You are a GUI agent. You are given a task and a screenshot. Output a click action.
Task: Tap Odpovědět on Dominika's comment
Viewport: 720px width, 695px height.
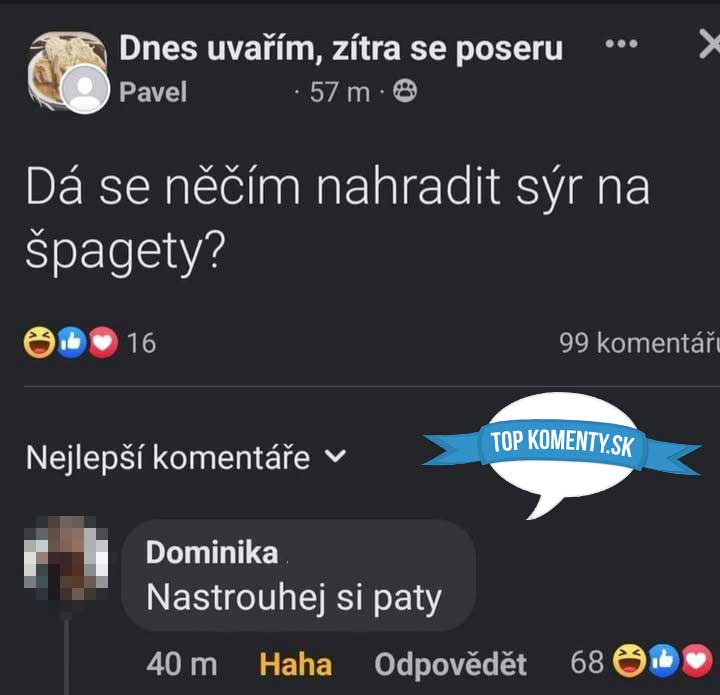[x=450, y=664]
